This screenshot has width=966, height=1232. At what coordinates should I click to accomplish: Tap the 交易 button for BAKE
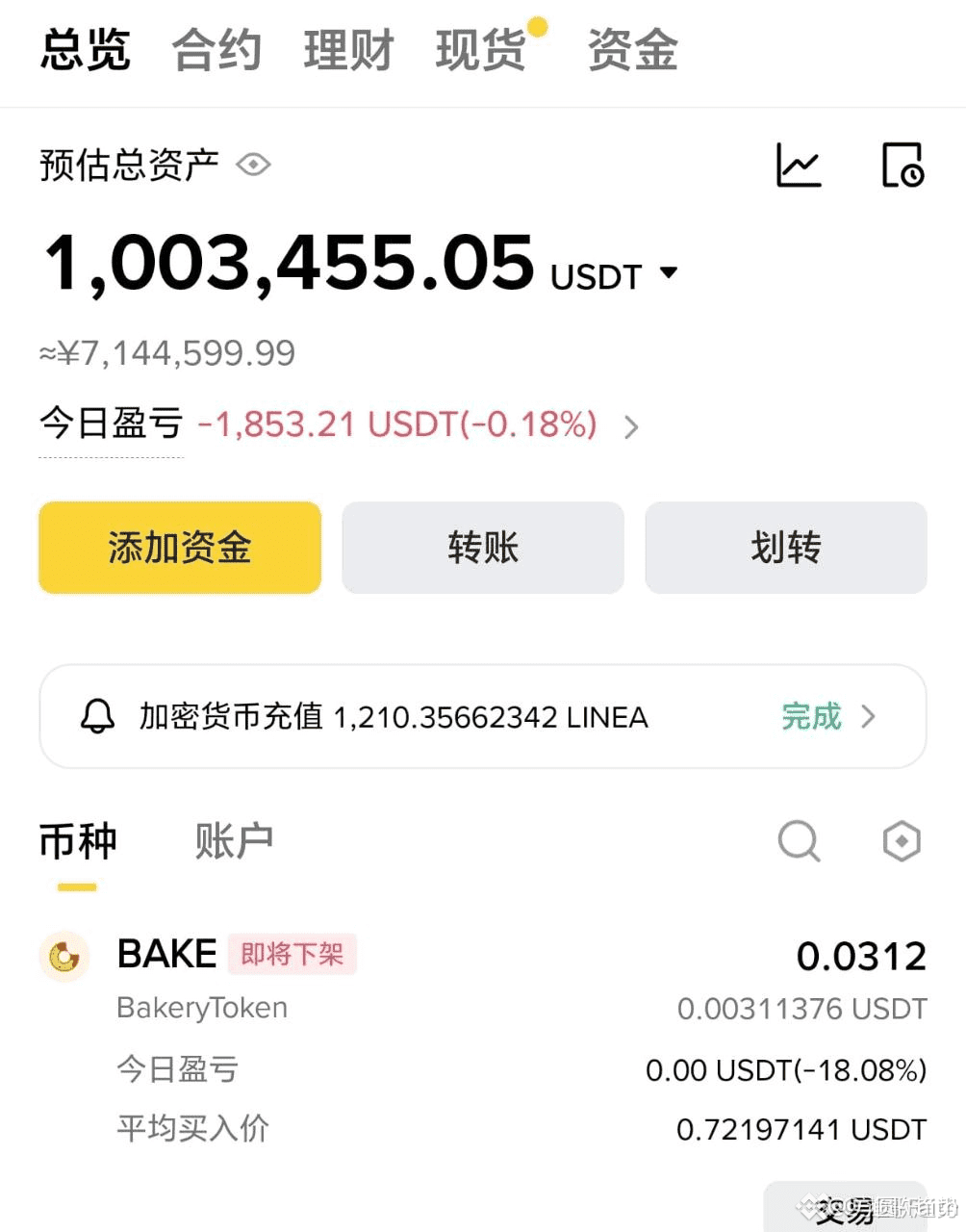(845, 1210)
